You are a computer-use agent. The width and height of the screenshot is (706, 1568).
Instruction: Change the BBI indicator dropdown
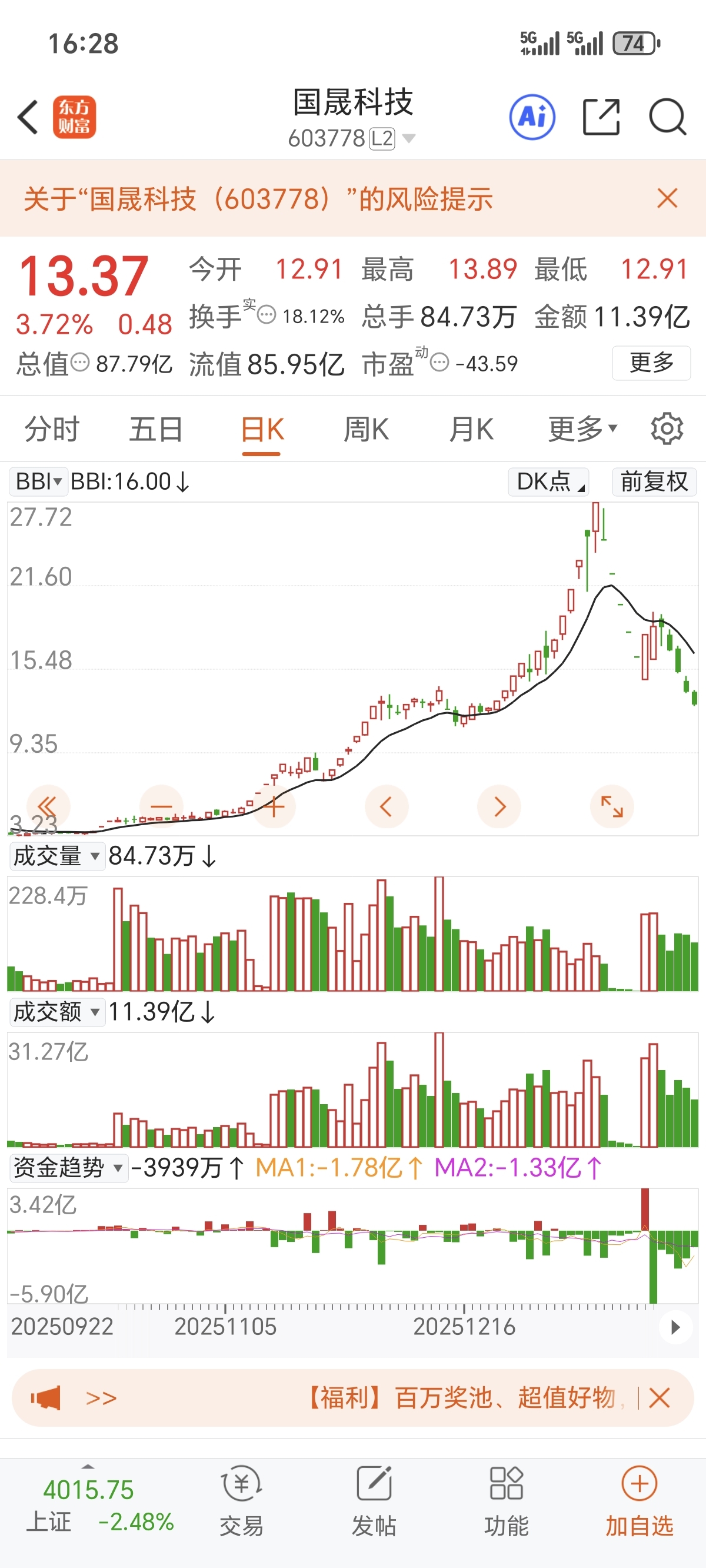click(38, 481)
